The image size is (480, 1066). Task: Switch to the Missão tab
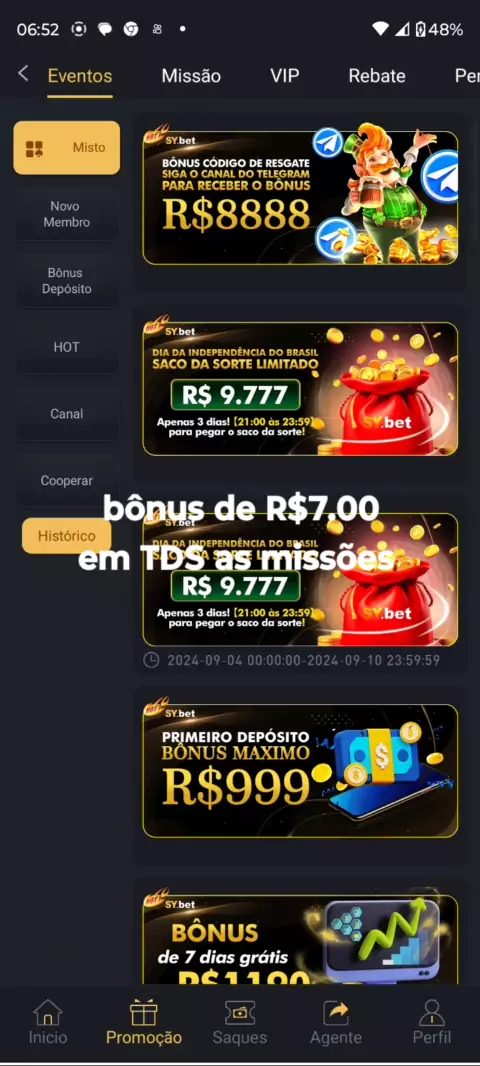point(191,76)
